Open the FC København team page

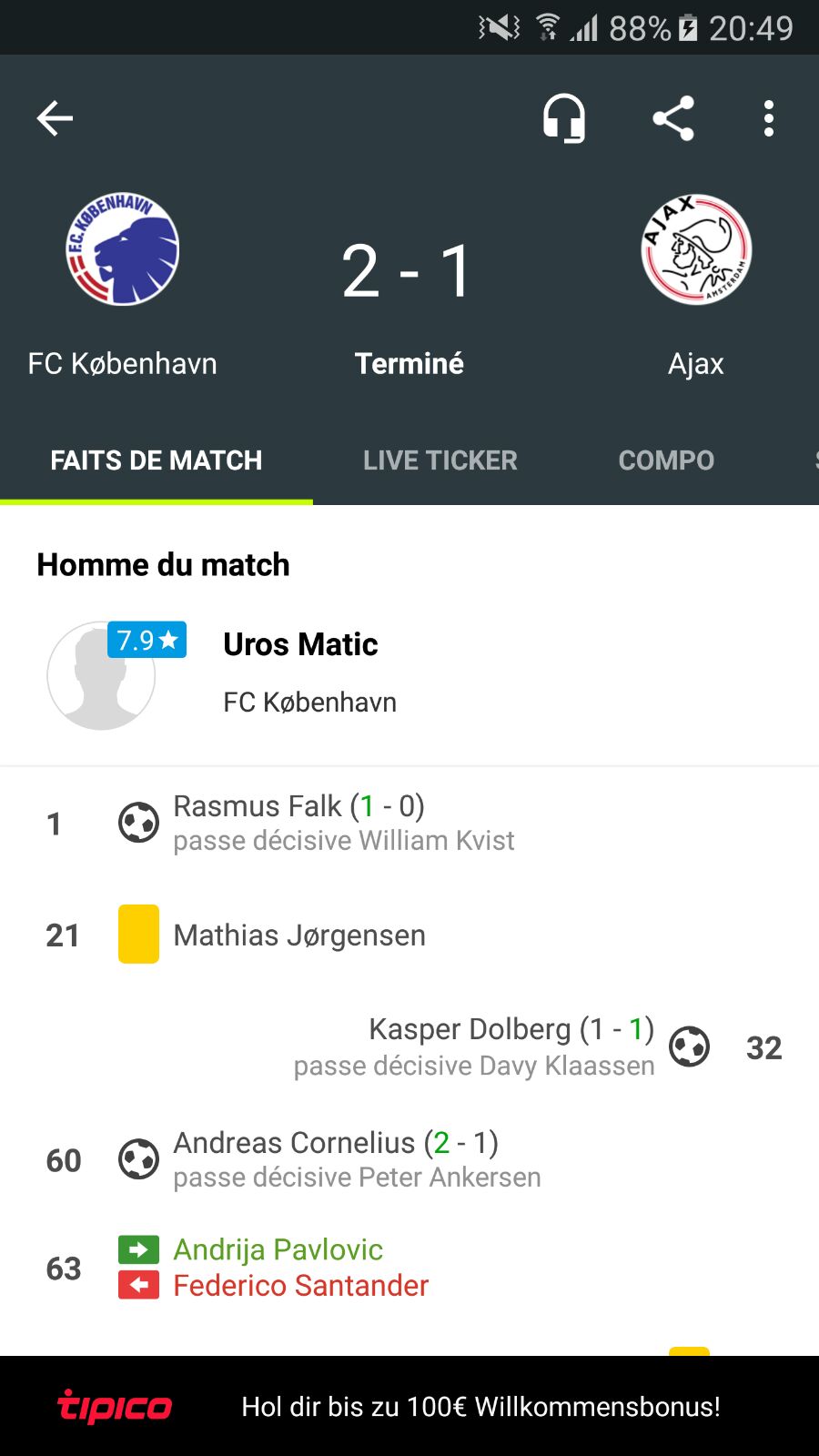click(x=123, y=284)
